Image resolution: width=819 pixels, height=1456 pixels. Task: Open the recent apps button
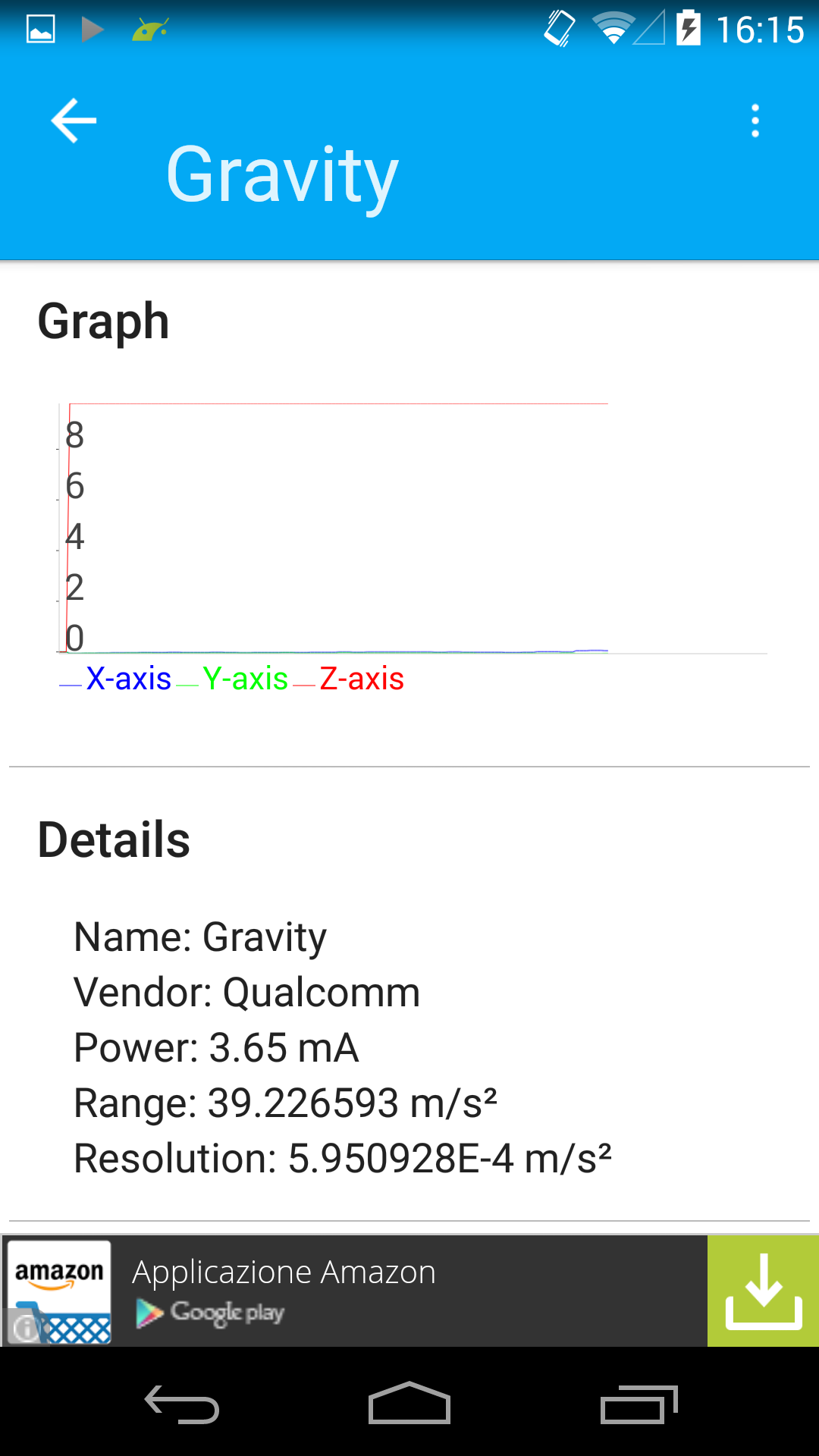pos(639,1404)
